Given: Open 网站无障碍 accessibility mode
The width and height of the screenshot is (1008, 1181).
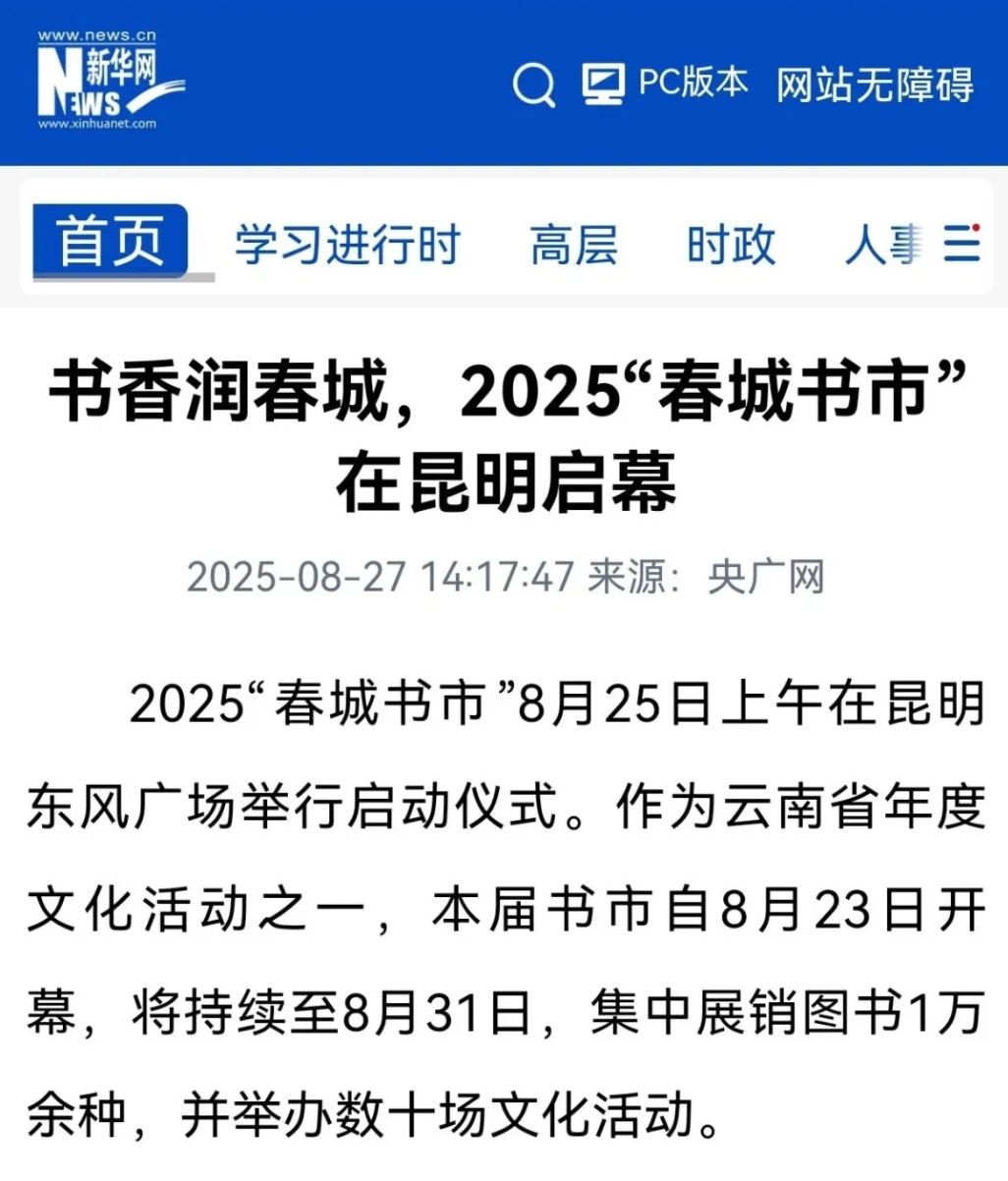Looking at the screenshot, I should (x=874, y=84).
